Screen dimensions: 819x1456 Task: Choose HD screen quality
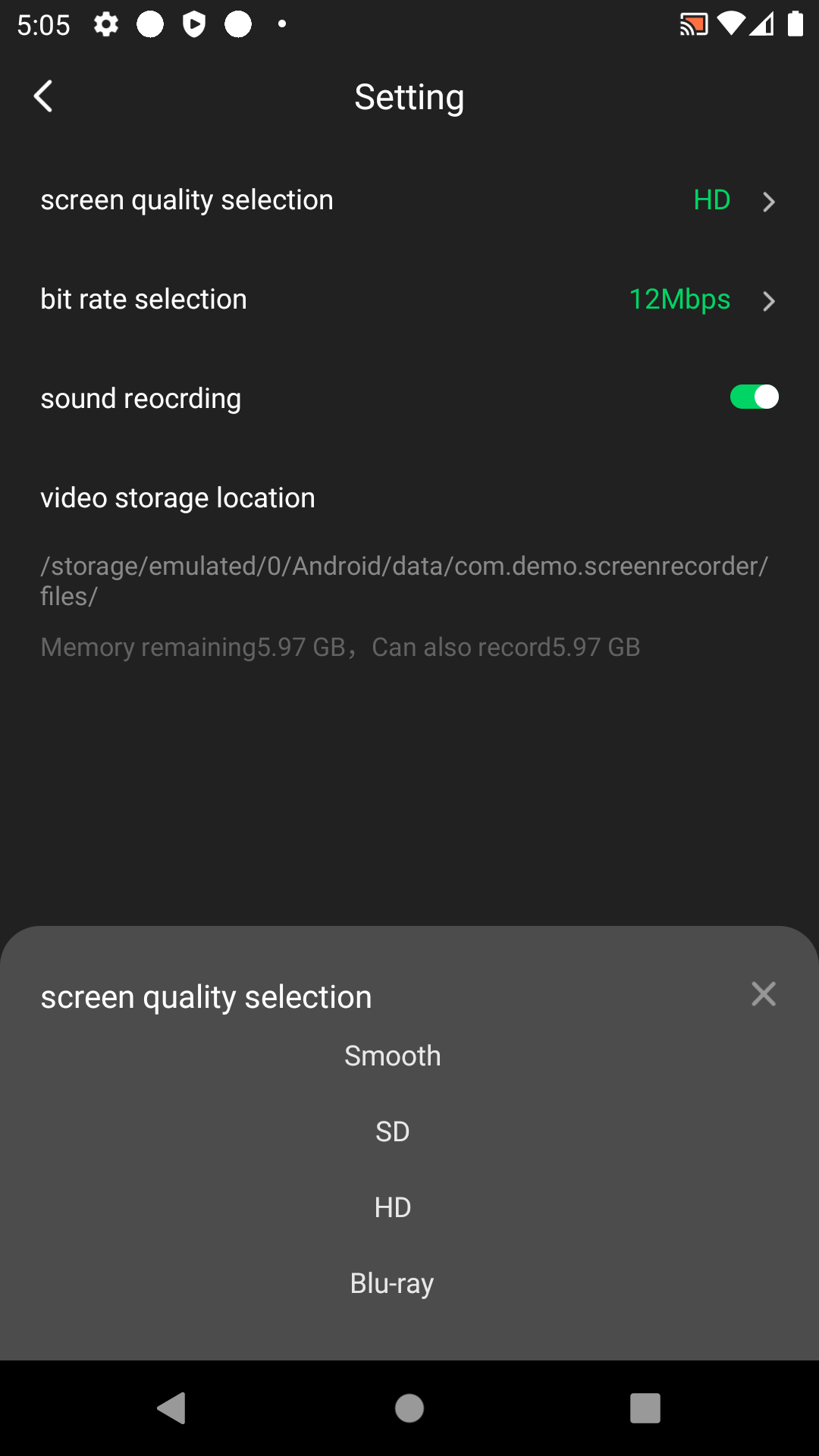coord(392,1207)
